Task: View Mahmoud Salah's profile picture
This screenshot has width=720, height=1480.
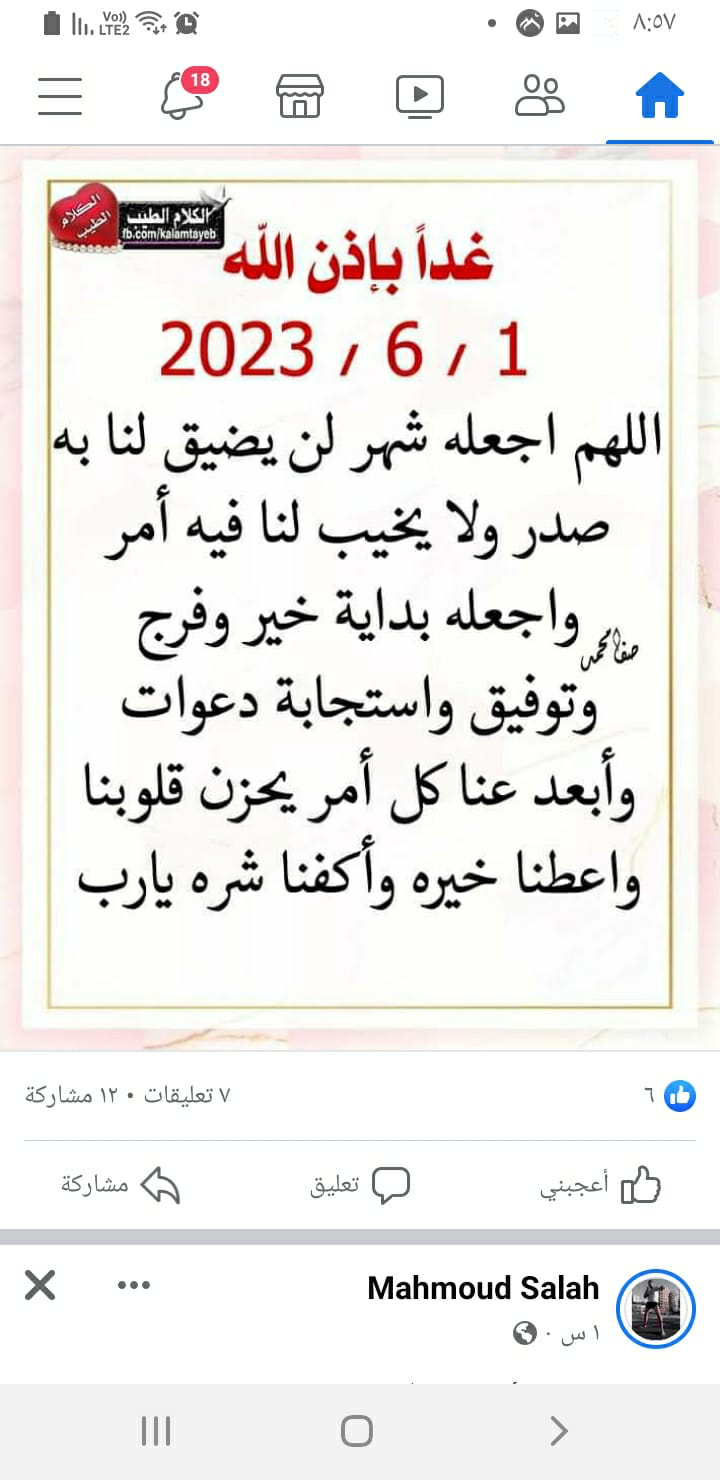Action: [656, 1308]
